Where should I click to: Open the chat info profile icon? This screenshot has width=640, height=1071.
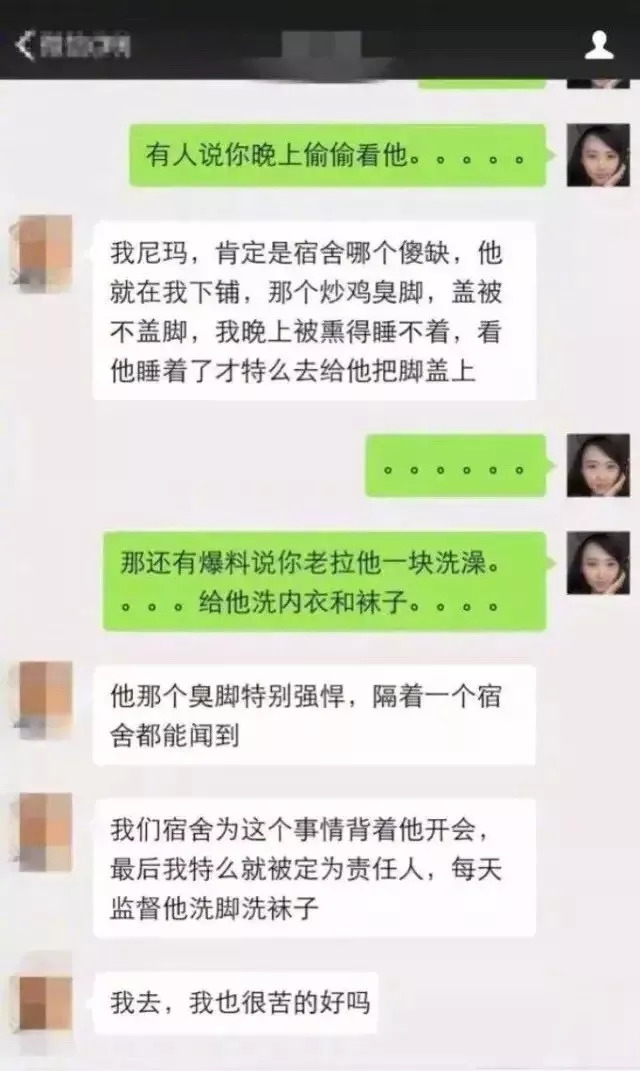pos(599,46)
